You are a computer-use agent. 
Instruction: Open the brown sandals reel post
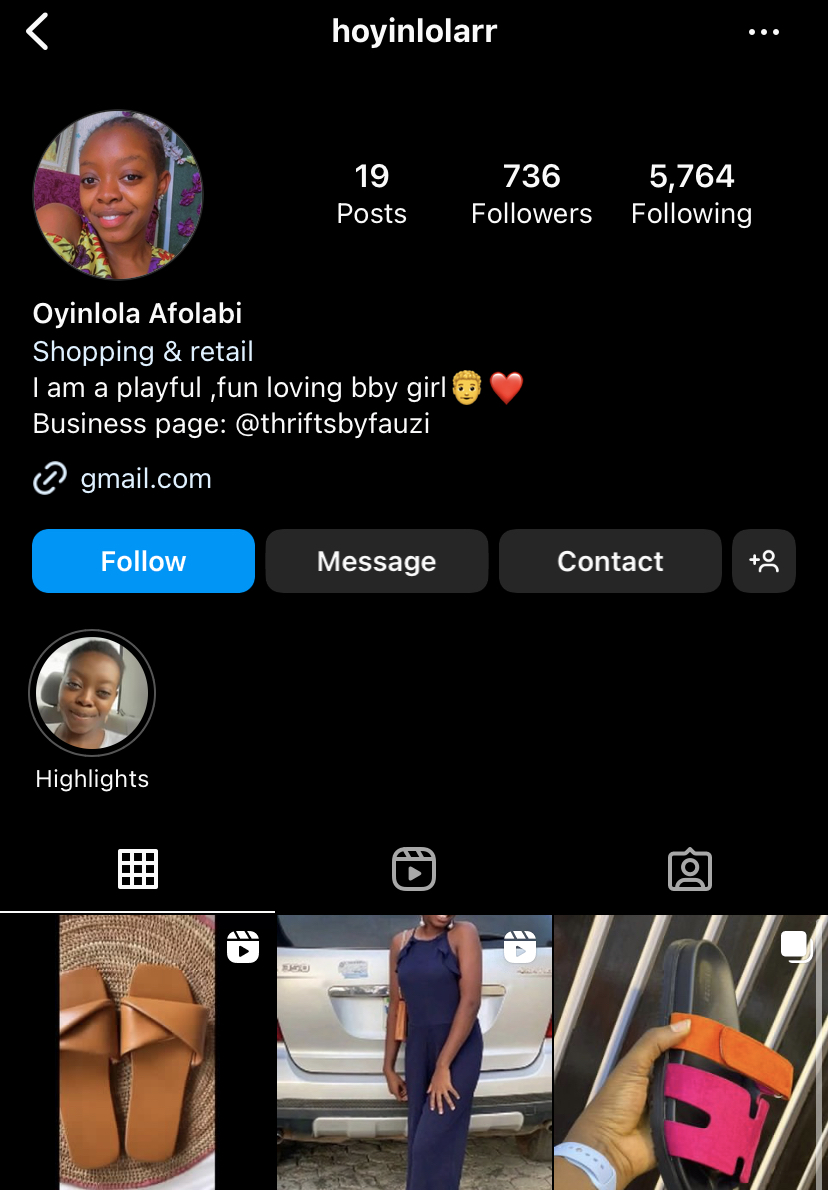(137, 1052)
